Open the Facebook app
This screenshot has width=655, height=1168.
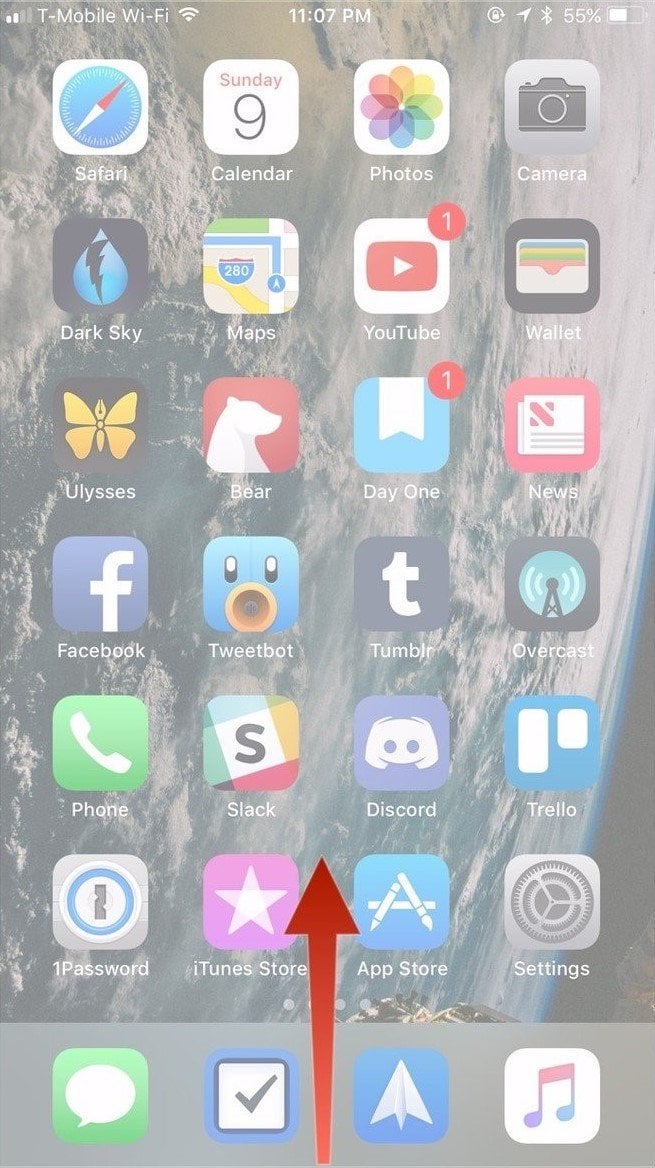100,584
